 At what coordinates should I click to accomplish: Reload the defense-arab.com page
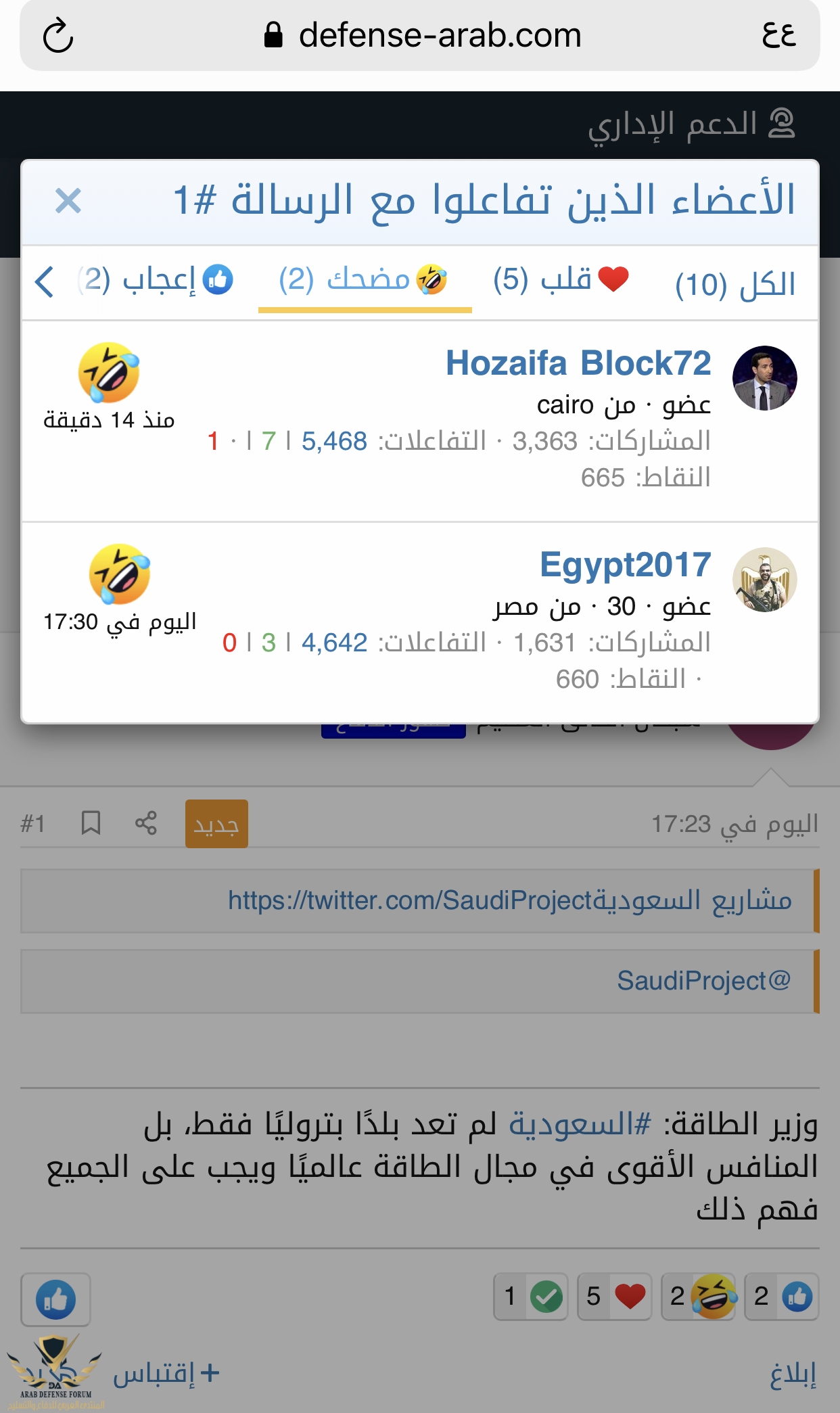pyautogui.click(x=58, y=36)
